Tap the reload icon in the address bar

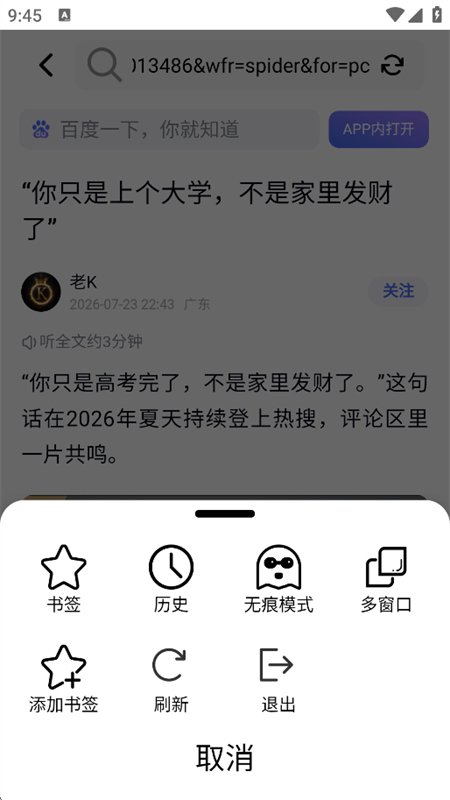pos(393,65)
